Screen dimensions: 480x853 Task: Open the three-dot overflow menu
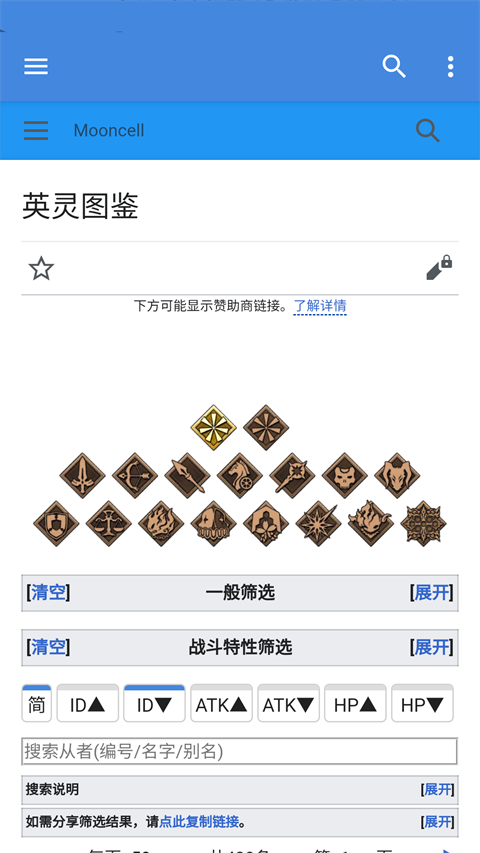(x=451, y=66)
